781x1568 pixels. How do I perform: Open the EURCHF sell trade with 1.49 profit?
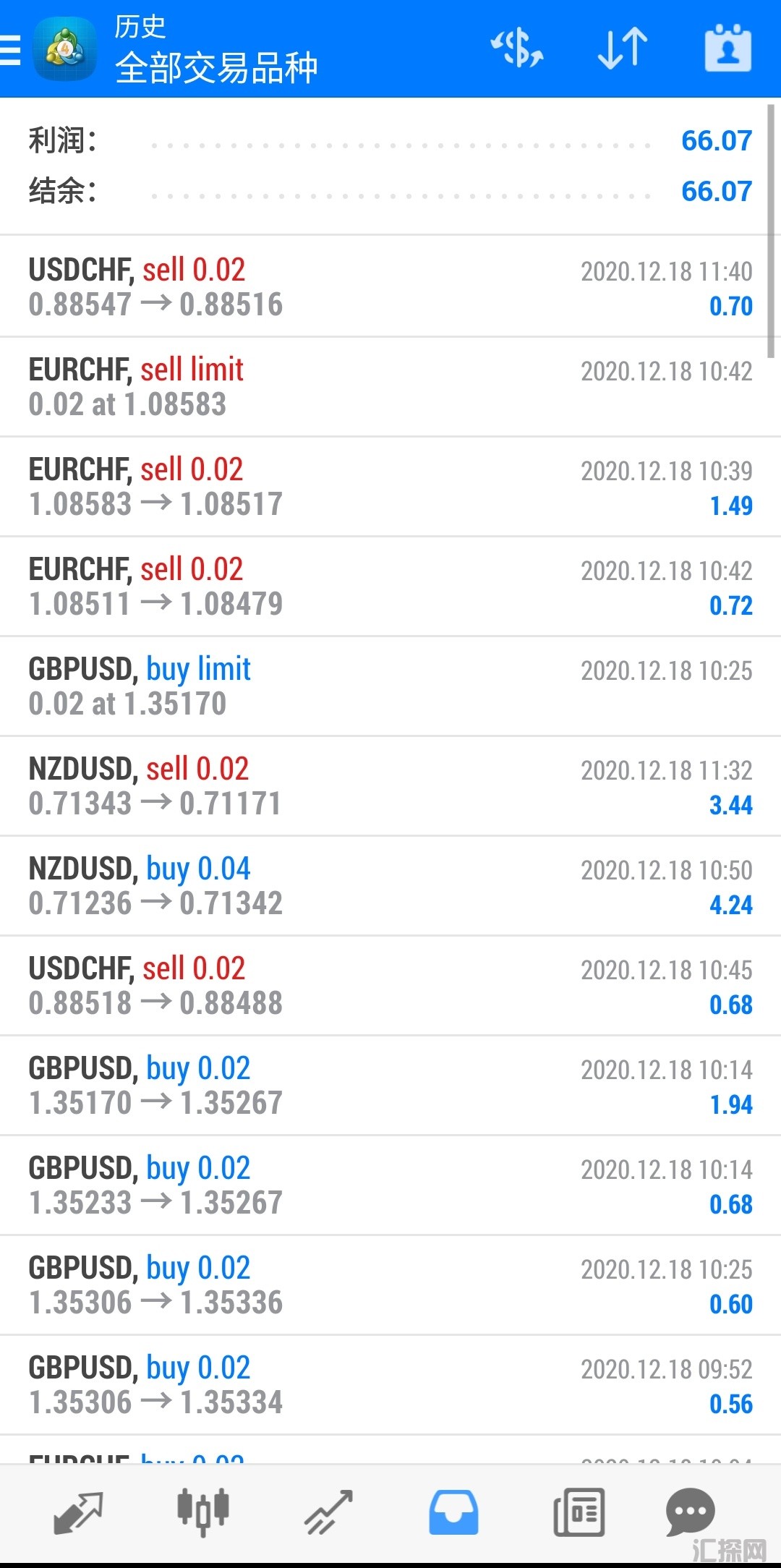coord(390,487)
